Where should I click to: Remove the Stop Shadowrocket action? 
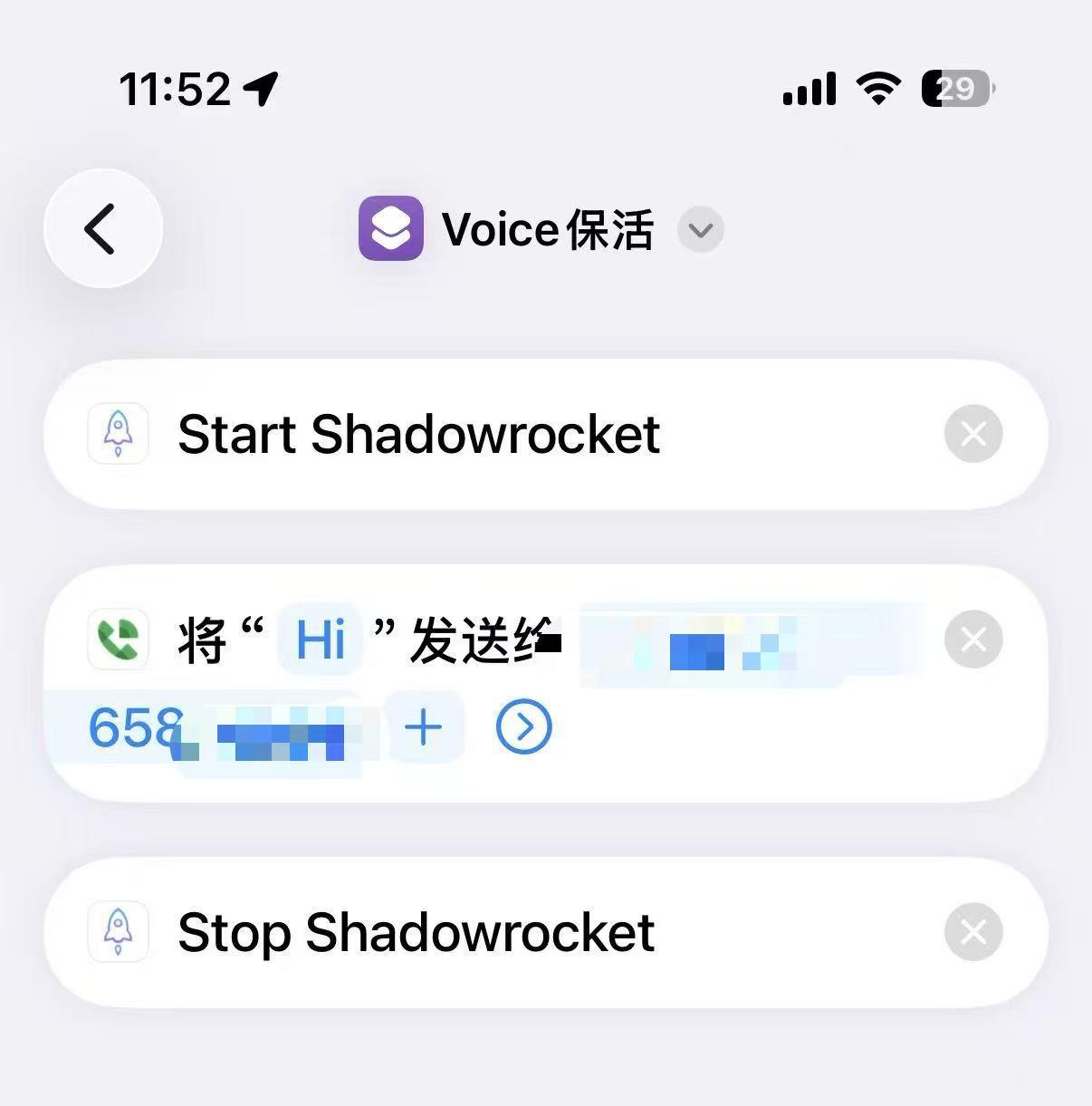tap(972, 931)
